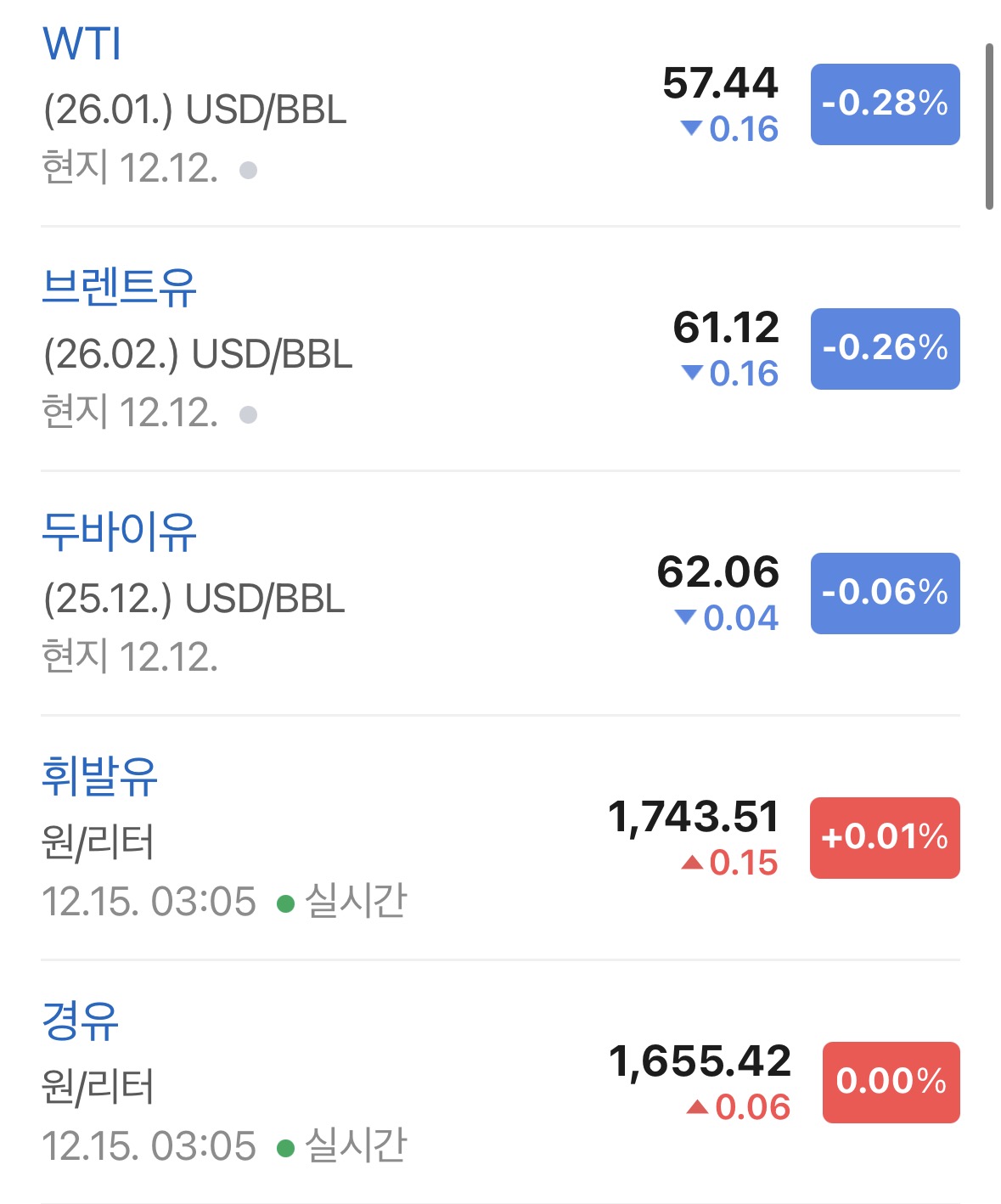Select the 두바이유 listing

pos(500,594)
